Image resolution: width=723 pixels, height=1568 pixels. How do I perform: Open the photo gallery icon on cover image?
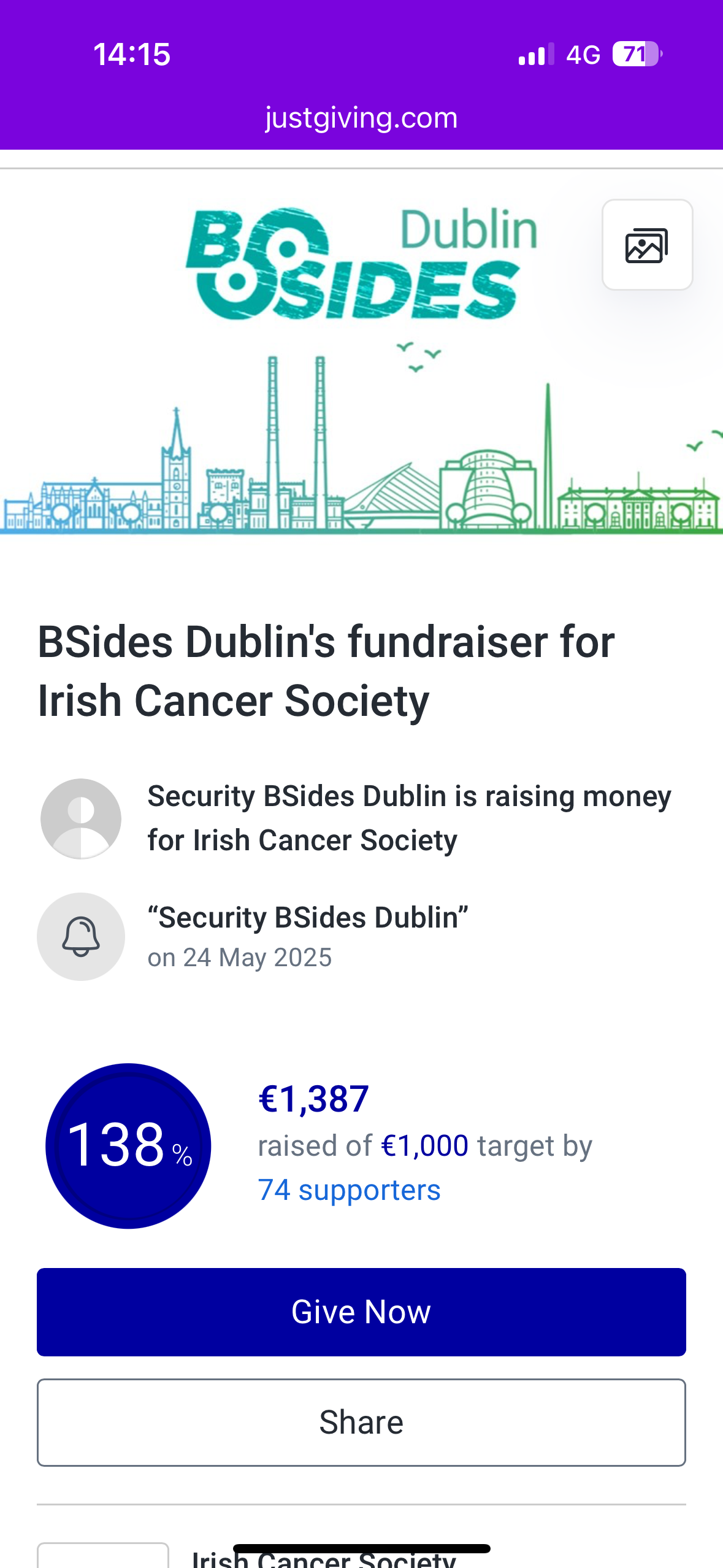tap(647, 245)
